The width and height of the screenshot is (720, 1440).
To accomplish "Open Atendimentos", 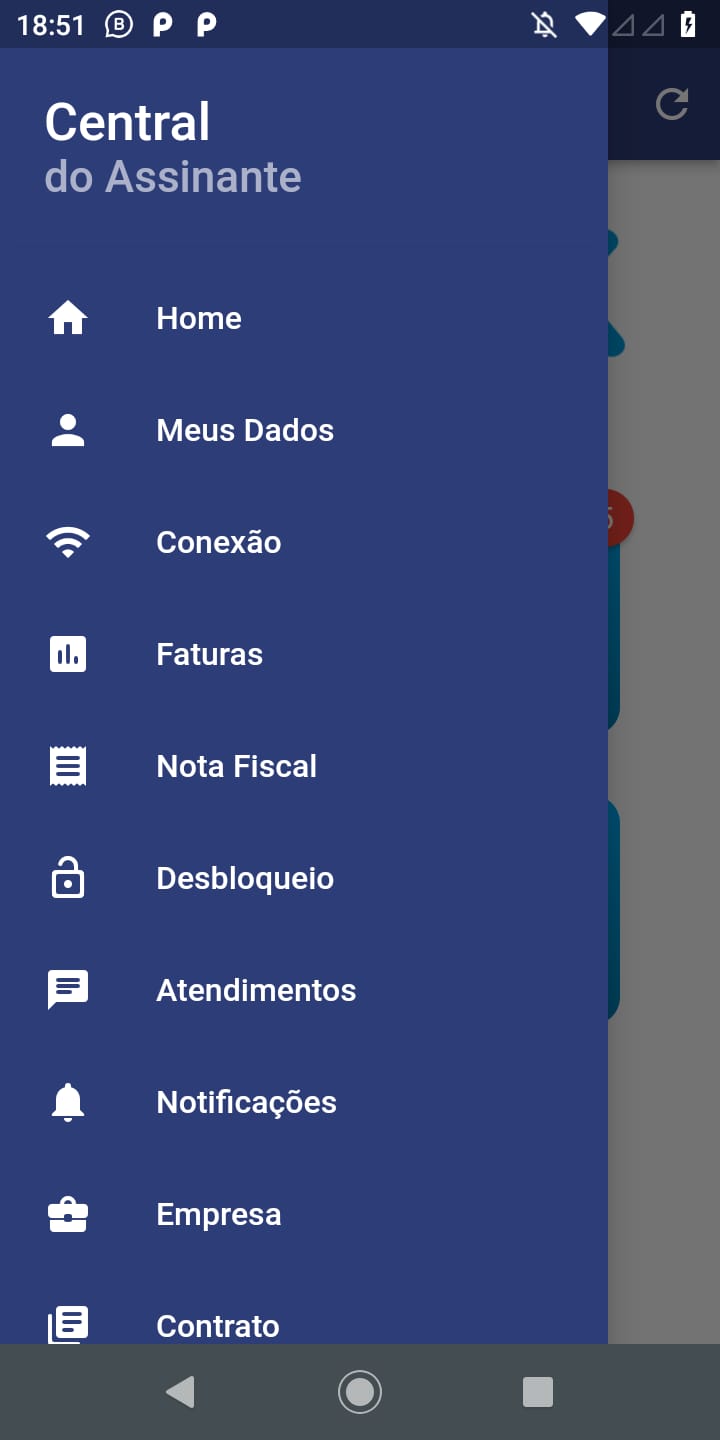I will tap(304, 990).
